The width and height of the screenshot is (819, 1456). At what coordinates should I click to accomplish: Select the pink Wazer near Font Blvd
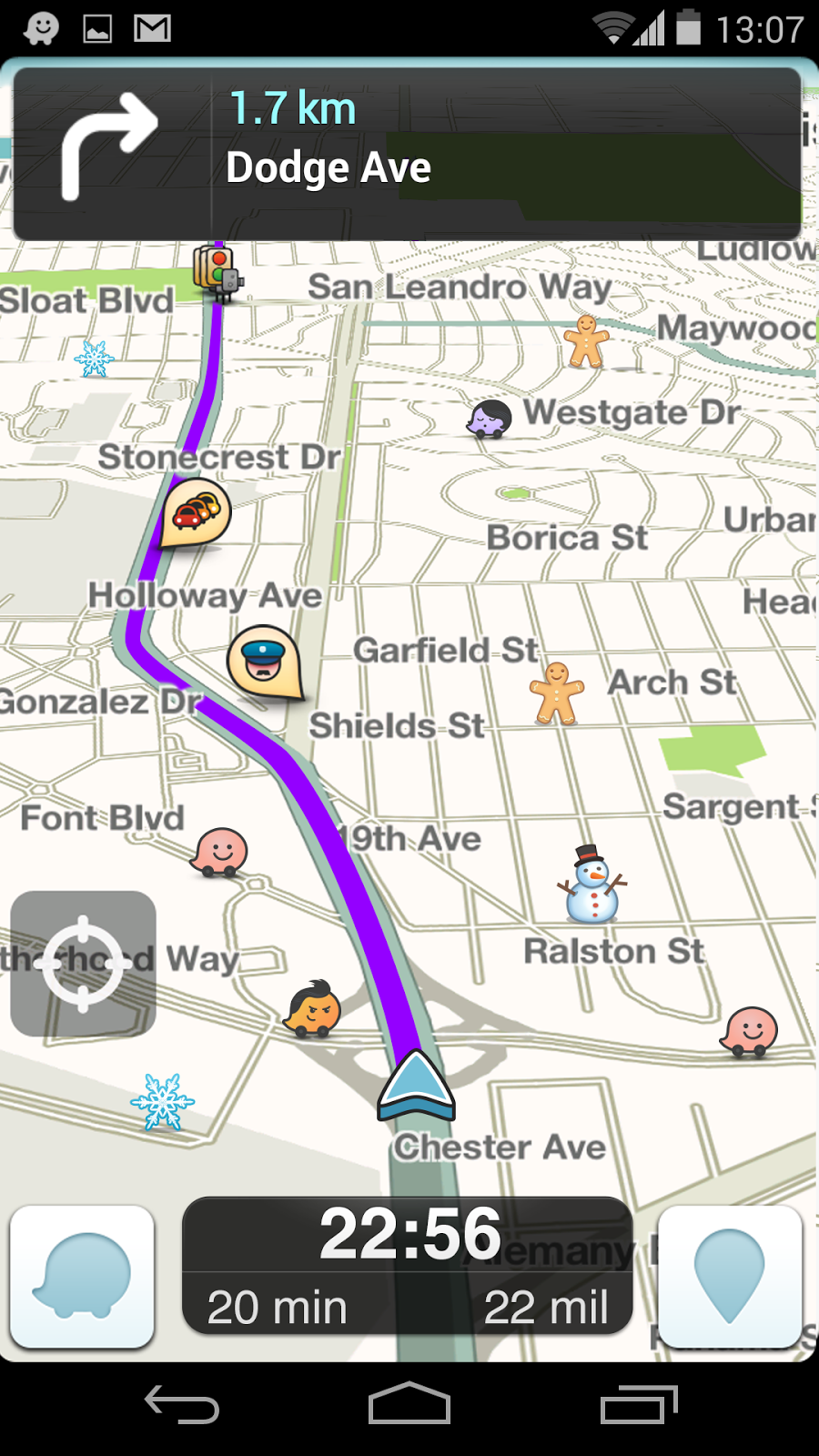[x=219, y=852]
